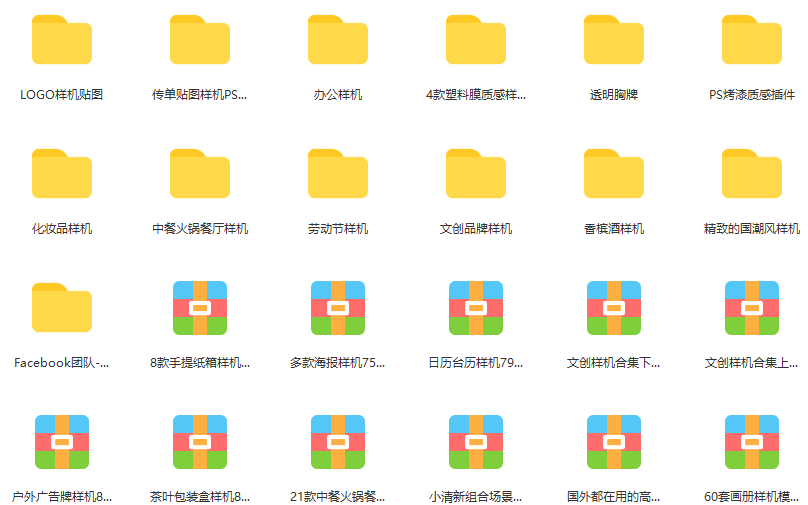Select the 文创样机合集下 archive

click(614, 308)
